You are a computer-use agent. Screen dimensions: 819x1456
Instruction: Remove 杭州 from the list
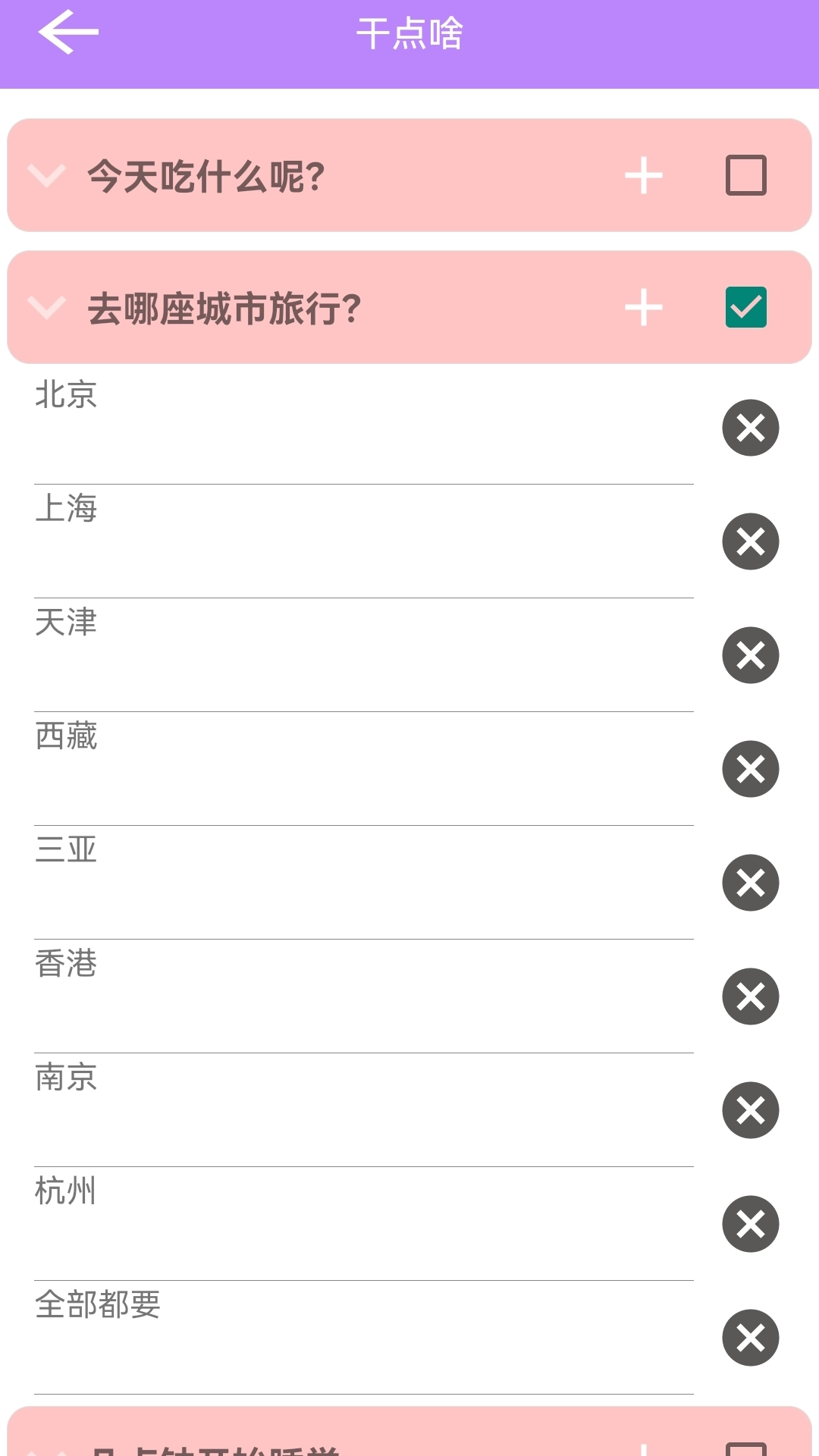(751, 1223)
